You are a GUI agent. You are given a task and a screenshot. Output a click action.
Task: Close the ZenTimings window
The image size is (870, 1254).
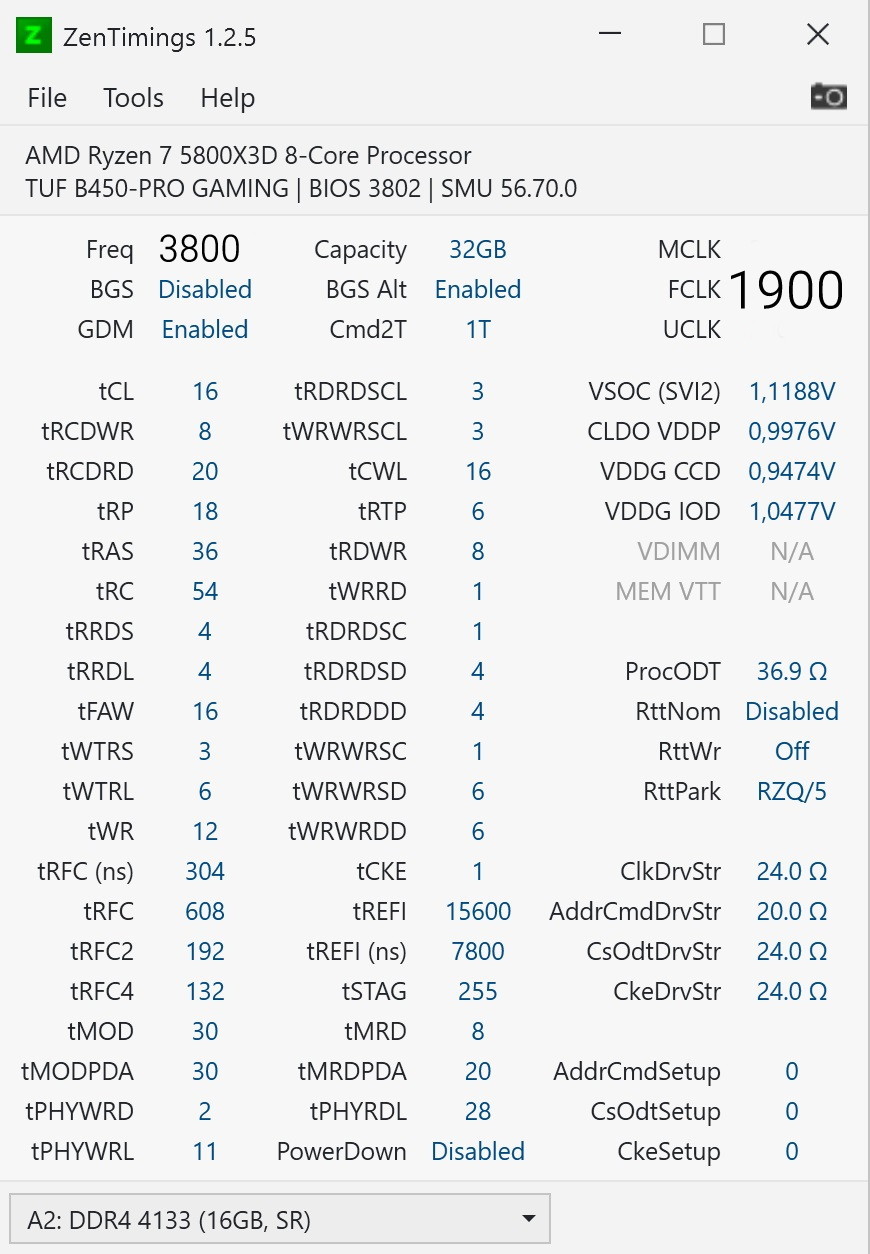(817, 35)
